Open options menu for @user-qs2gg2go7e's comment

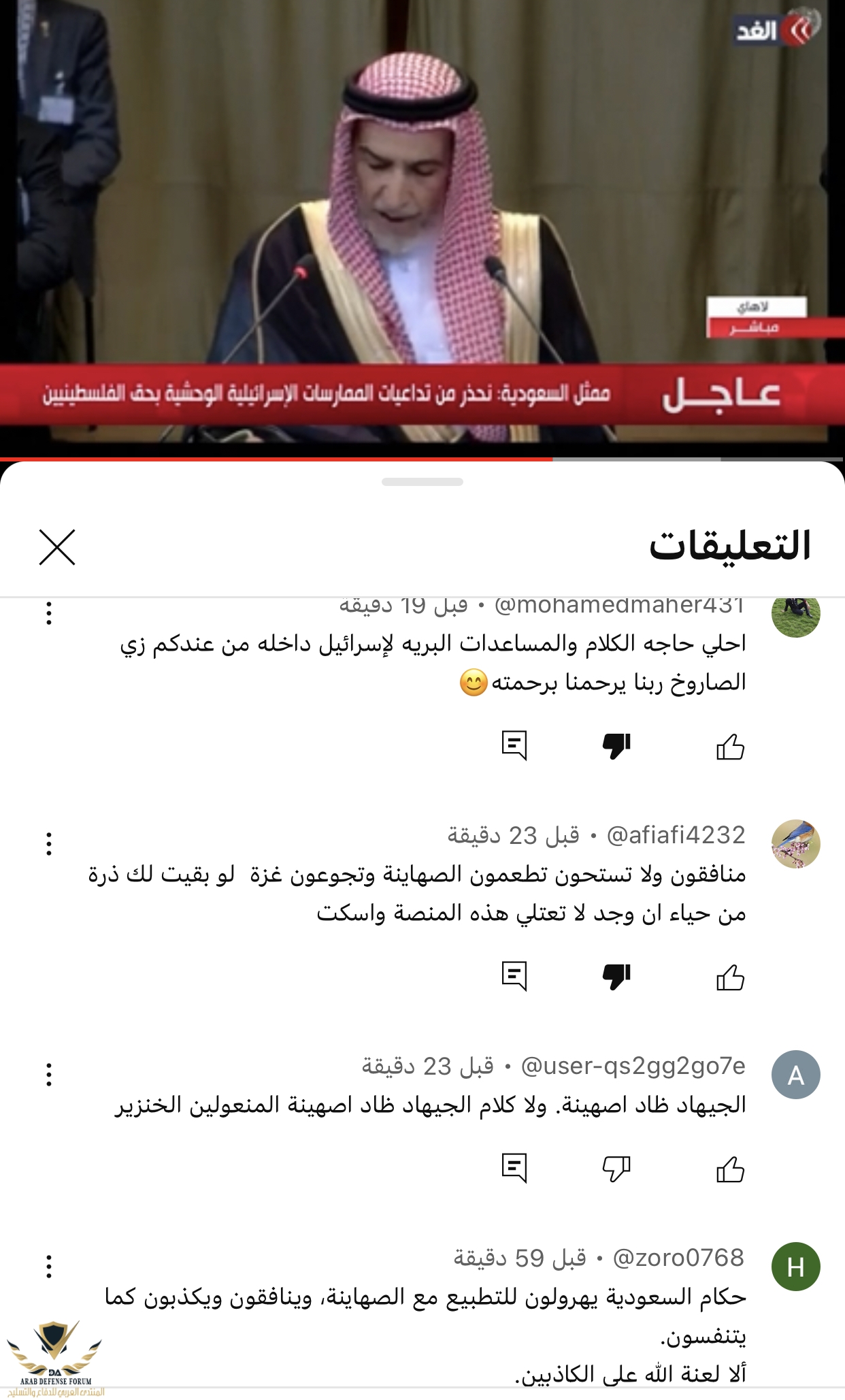click(x=49, y=1075)
